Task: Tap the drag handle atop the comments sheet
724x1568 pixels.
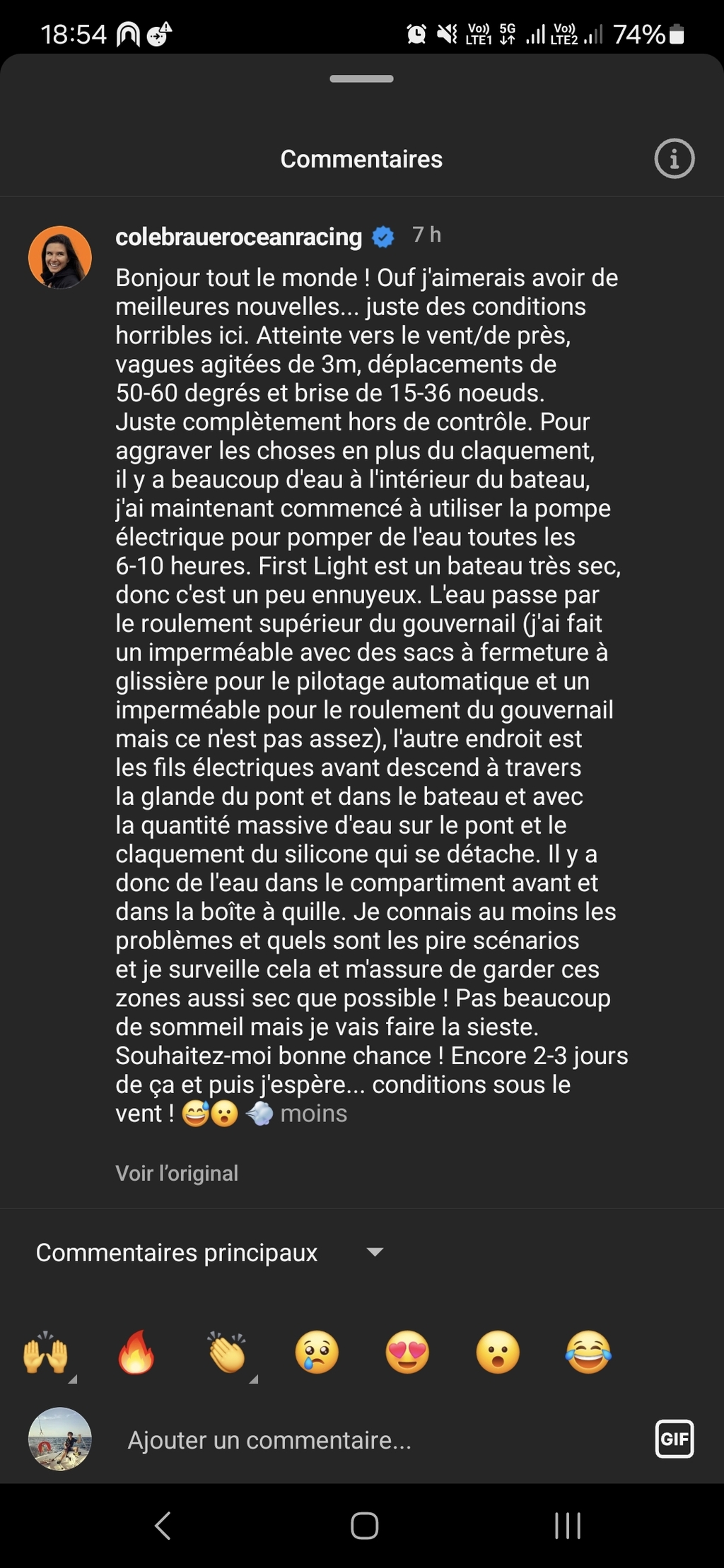Action: (361, 78)
